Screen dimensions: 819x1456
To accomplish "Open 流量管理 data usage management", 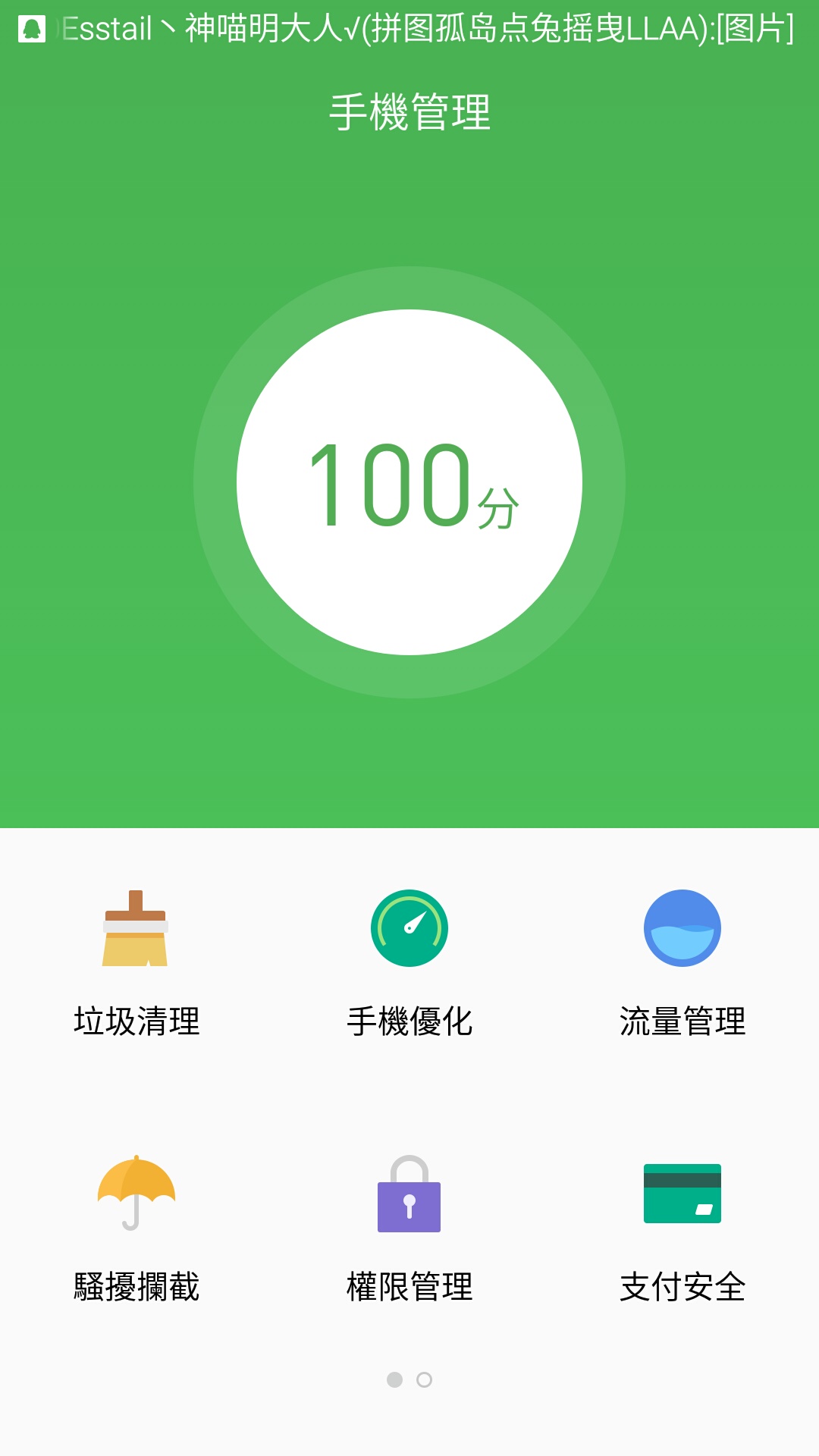I will click(x=682, y=965).
